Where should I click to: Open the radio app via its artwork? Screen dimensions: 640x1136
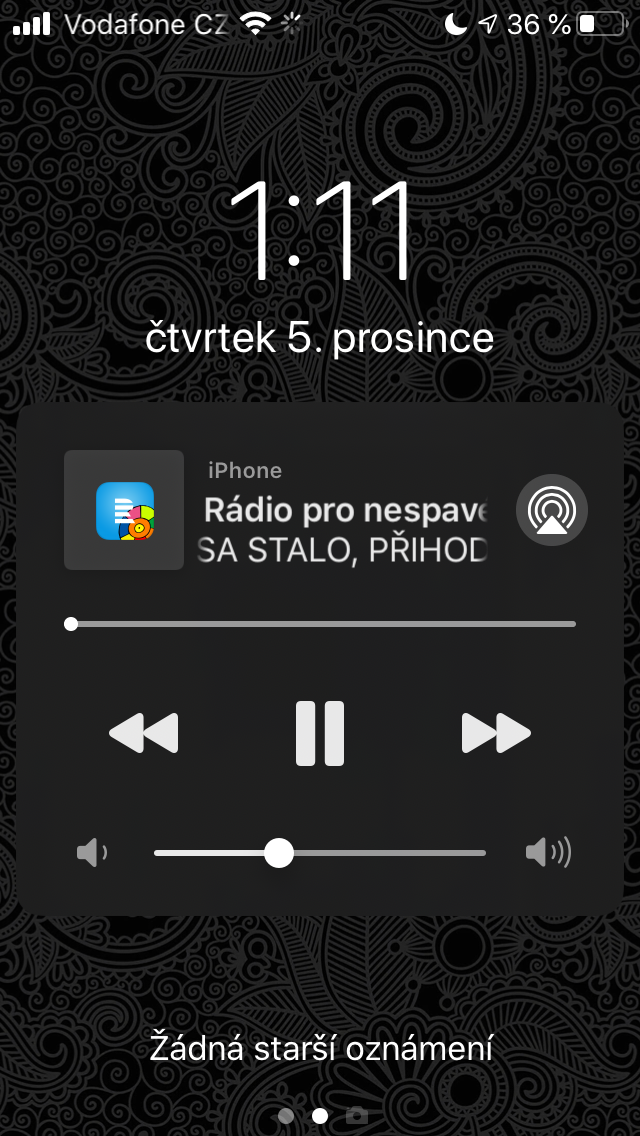(x=124, y=510)
